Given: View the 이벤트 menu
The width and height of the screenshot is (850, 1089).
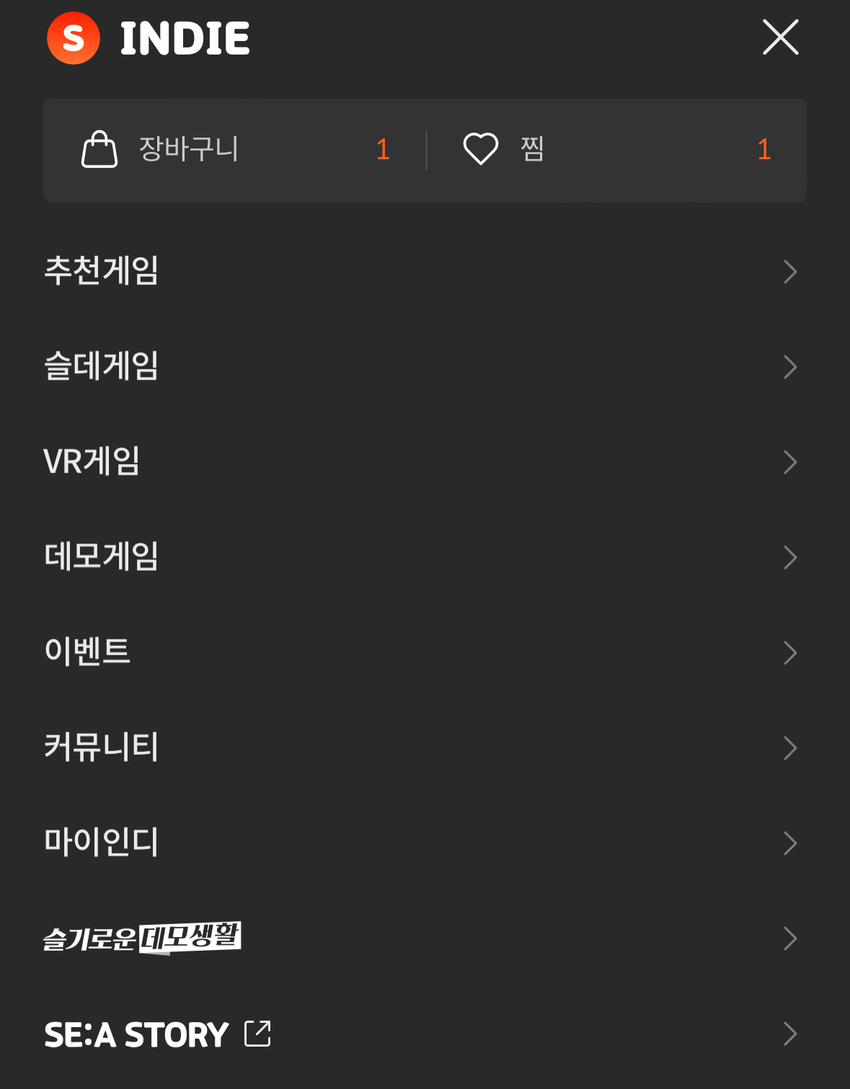Looking at the screenshot, I should click(88, 652).
